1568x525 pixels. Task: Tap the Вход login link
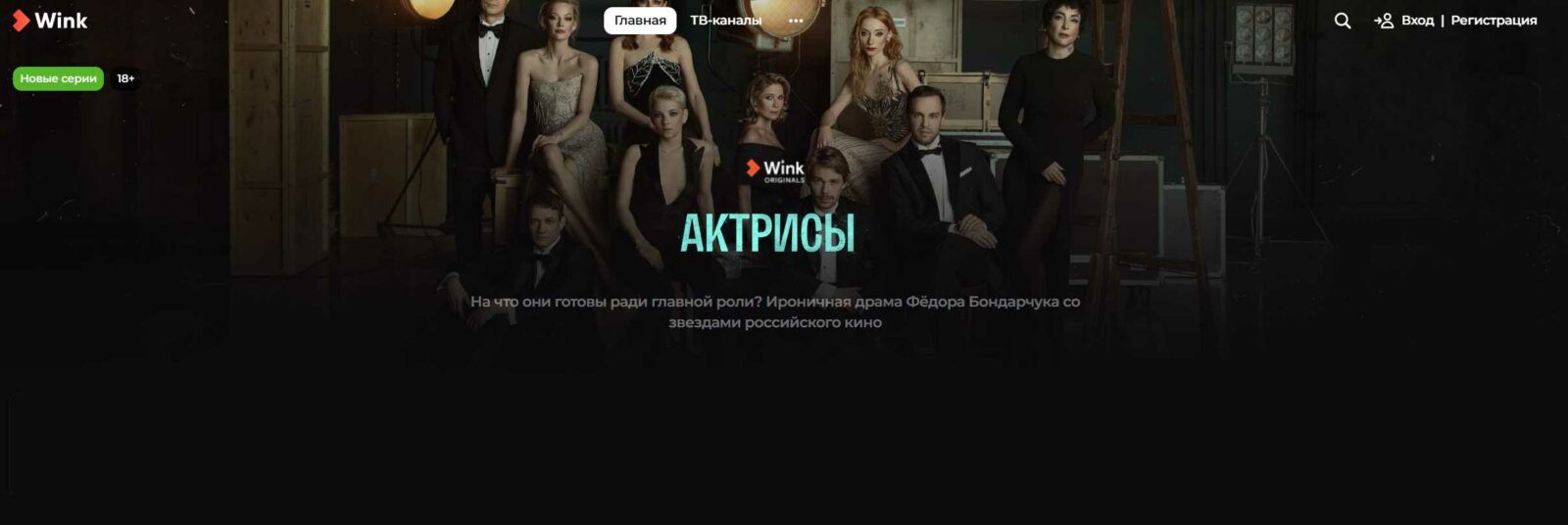click(1416, 21)
